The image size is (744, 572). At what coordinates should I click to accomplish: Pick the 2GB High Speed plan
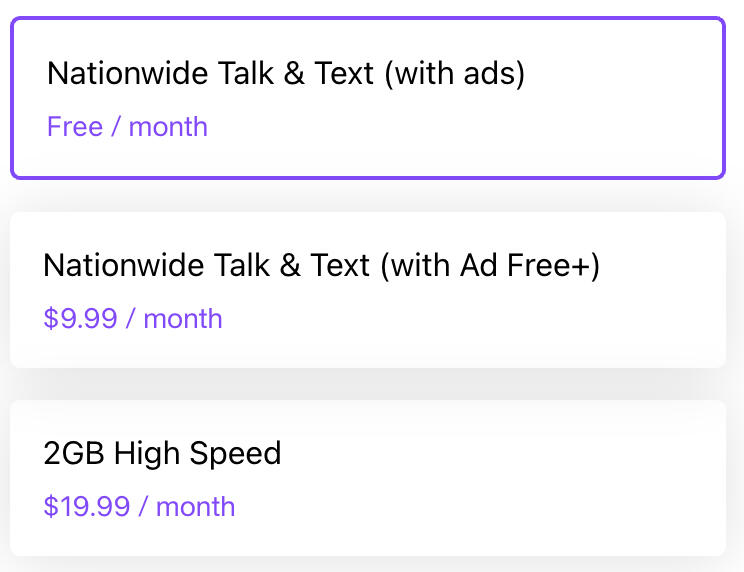(367, 478)
